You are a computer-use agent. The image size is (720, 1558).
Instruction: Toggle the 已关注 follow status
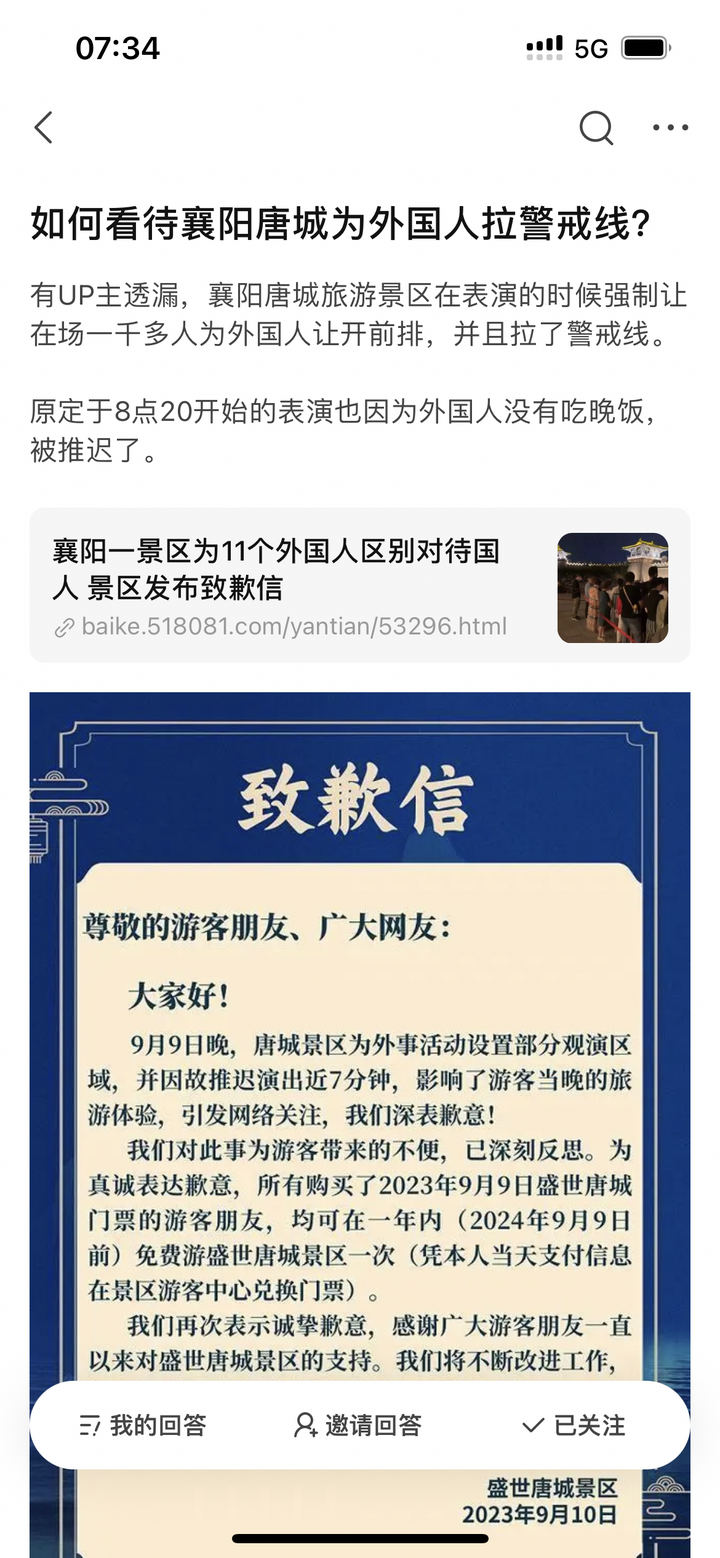coord(574,1425)
